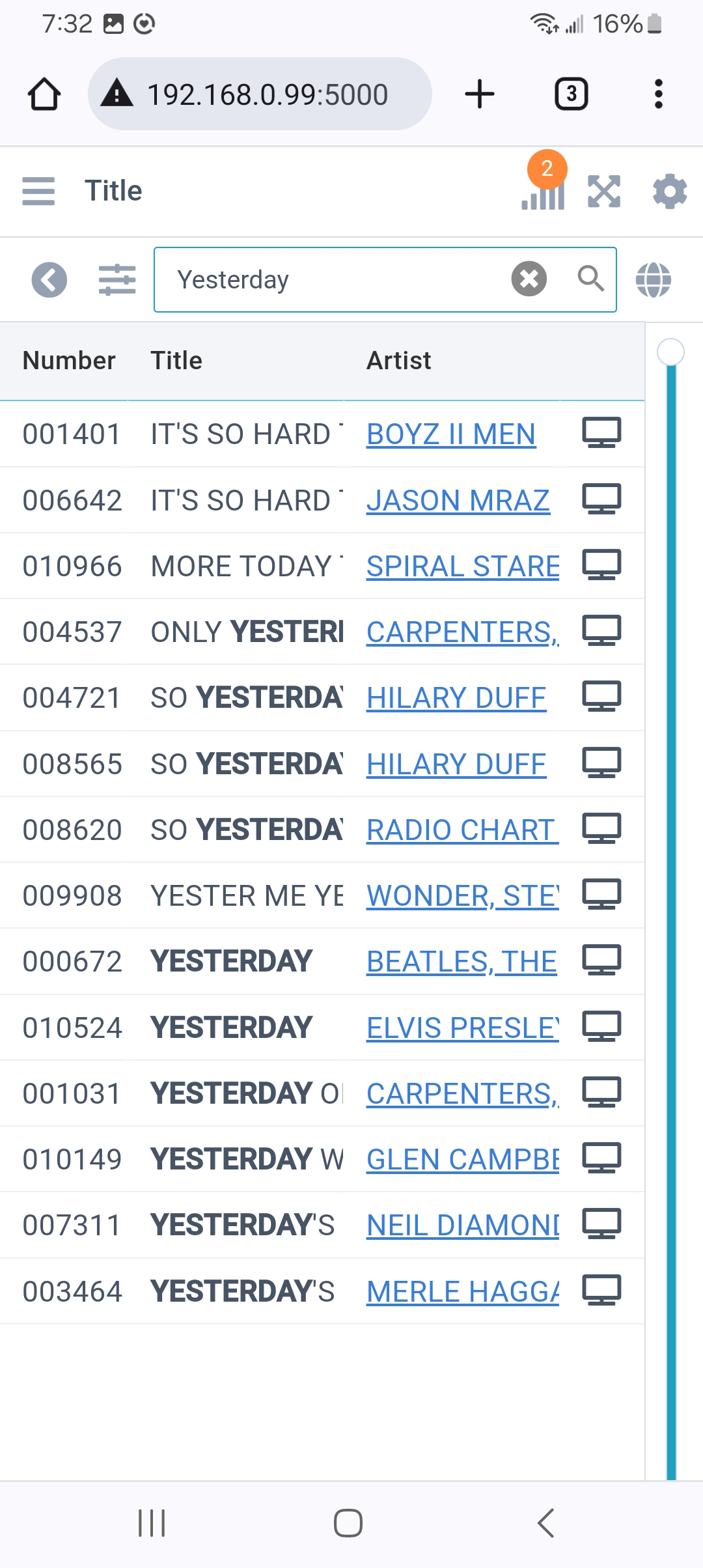Run search with the magnifier icon
Image resolution: width=703 pixels, height=1568 pixels.
point(590,279)
